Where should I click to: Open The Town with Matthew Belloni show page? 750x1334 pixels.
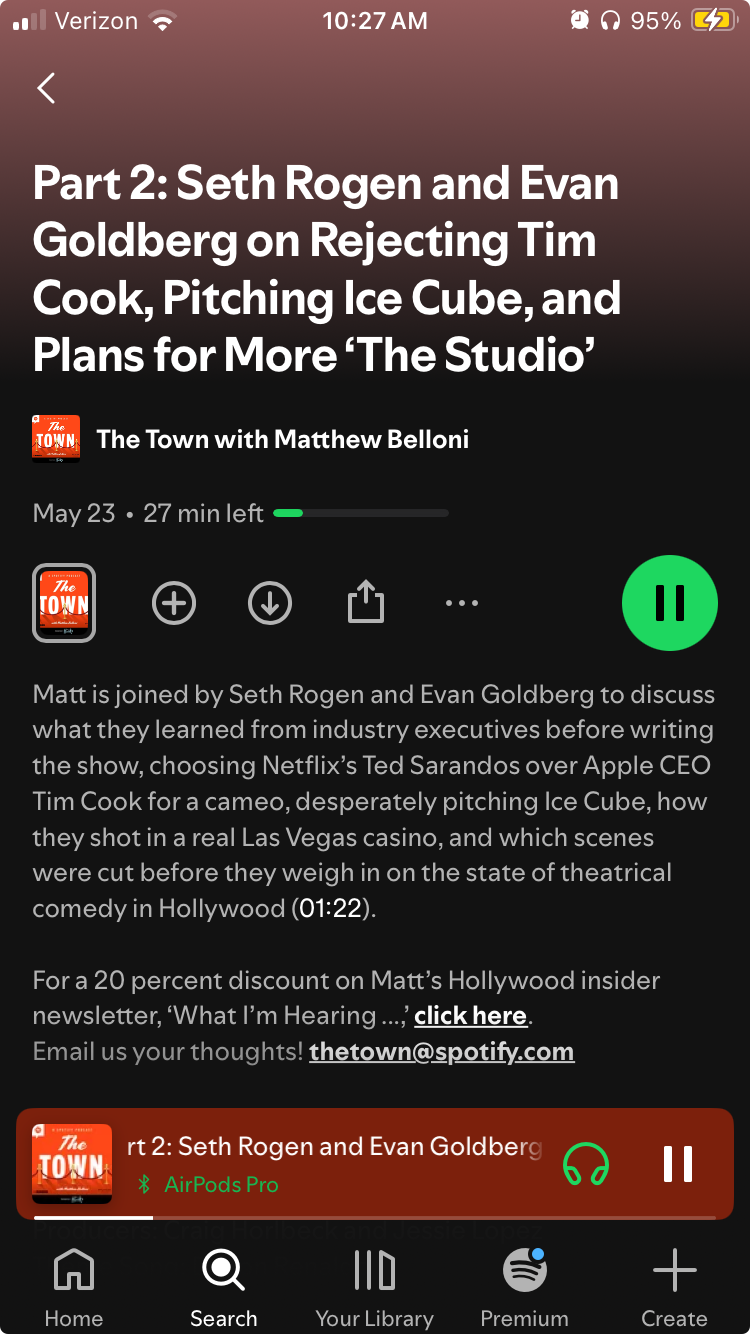point(282,439)
